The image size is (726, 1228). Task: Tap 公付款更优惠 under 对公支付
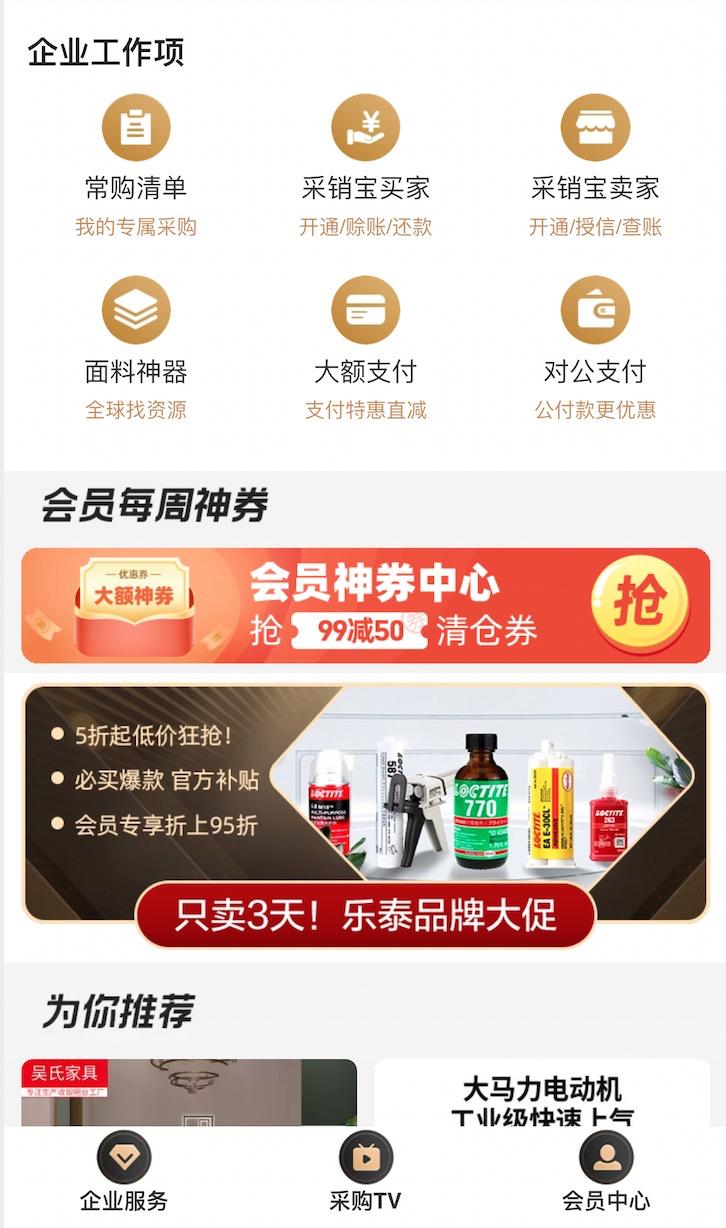tap(596, 411)
